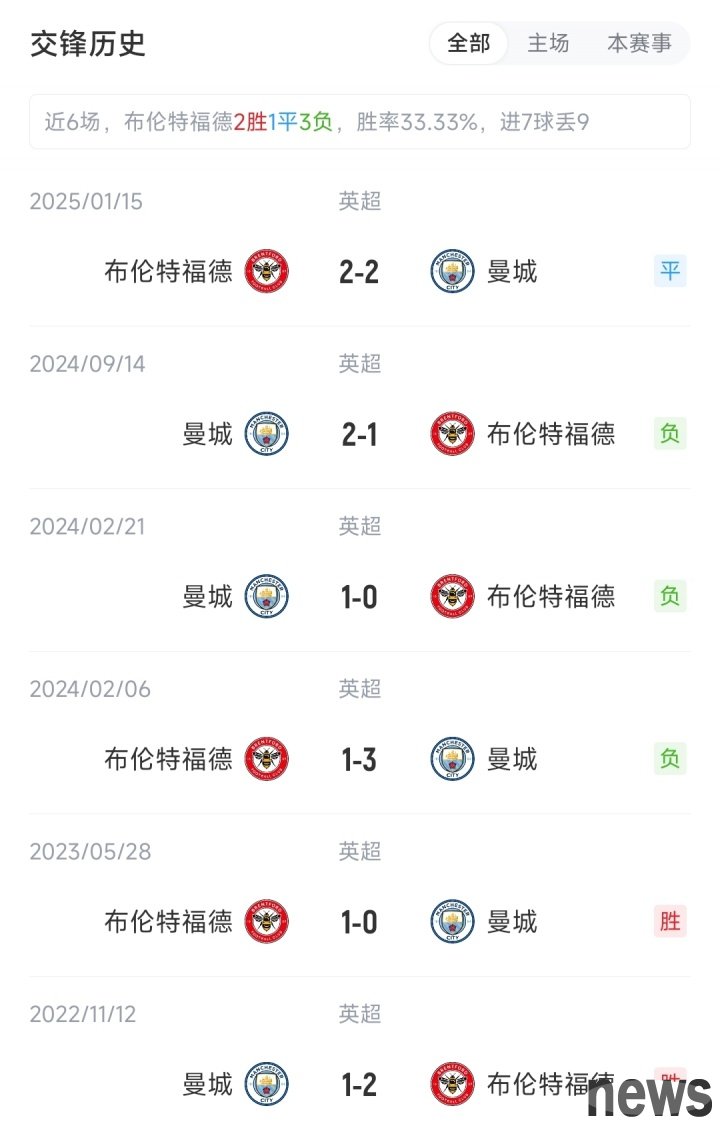This screenshot has height=1122, width=720.
Task: Switch to the 主场 filter tab
Action: (548, 44)
